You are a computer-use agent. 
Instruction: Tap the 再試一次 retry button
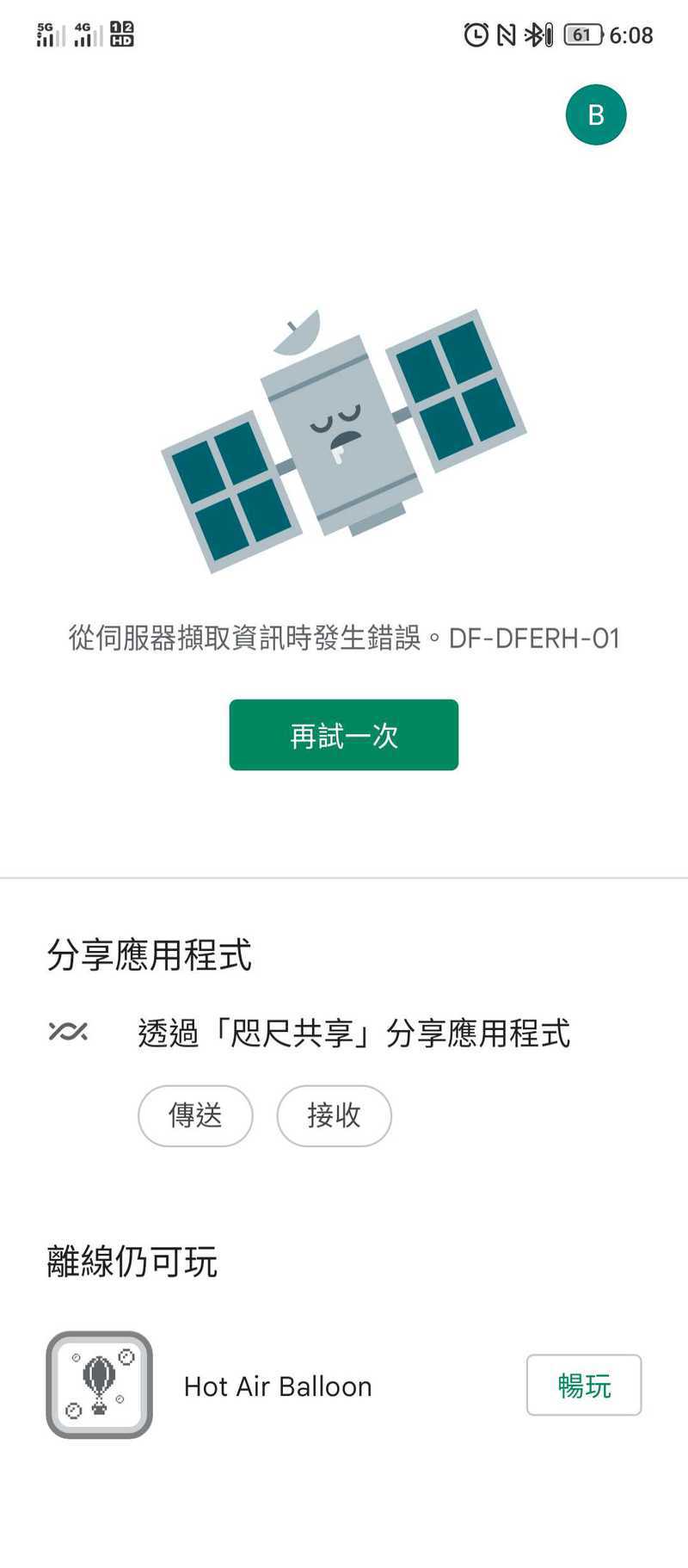coord(343,735)
